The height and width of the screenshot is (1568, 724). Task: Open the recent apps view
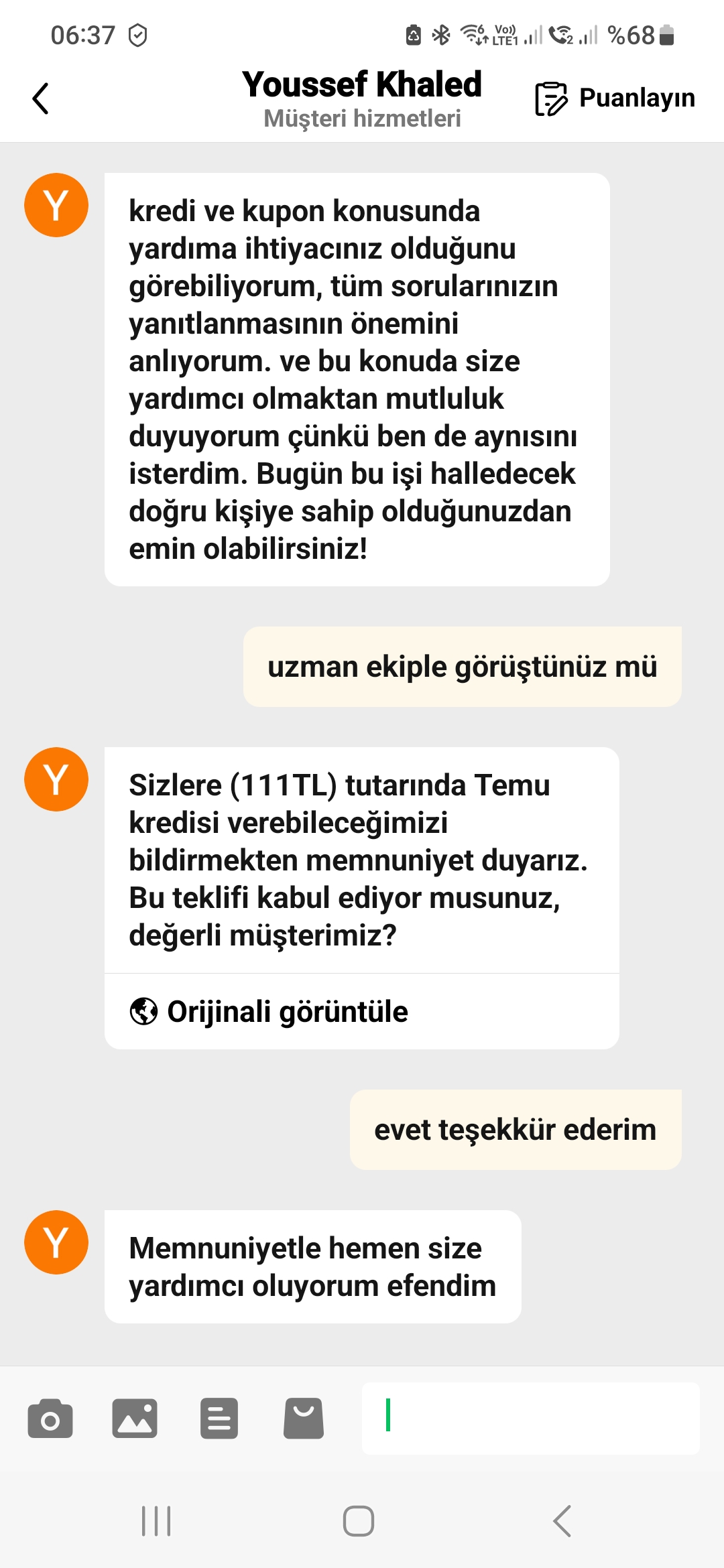pyautogui.click(x=156, y=1521)
